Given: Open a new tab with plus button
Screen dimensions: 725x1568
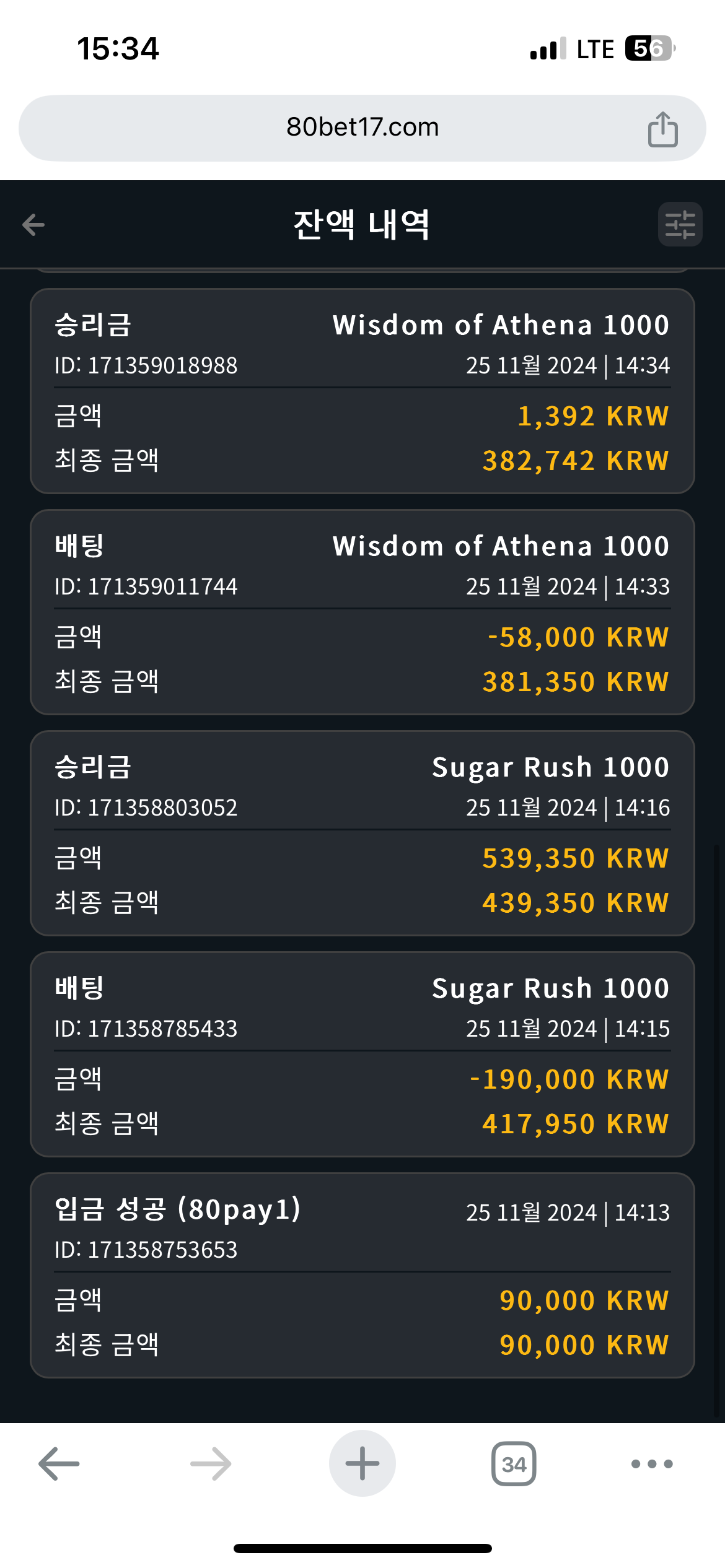Looking at the screenshot, I should pyautogui.click(x=362, y=1463).
